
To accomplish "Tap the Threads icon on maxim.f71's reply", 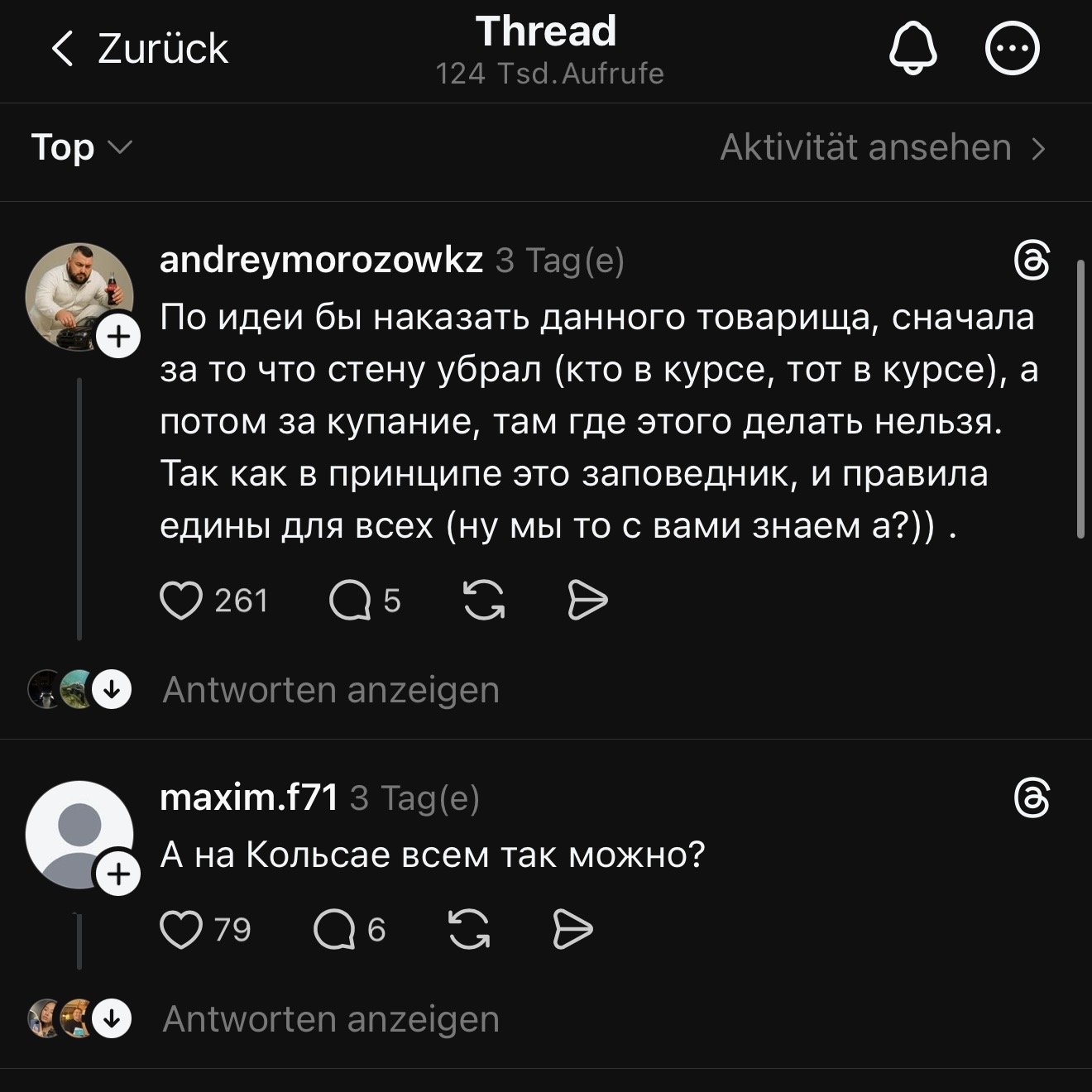I will tap(1032, 798).
